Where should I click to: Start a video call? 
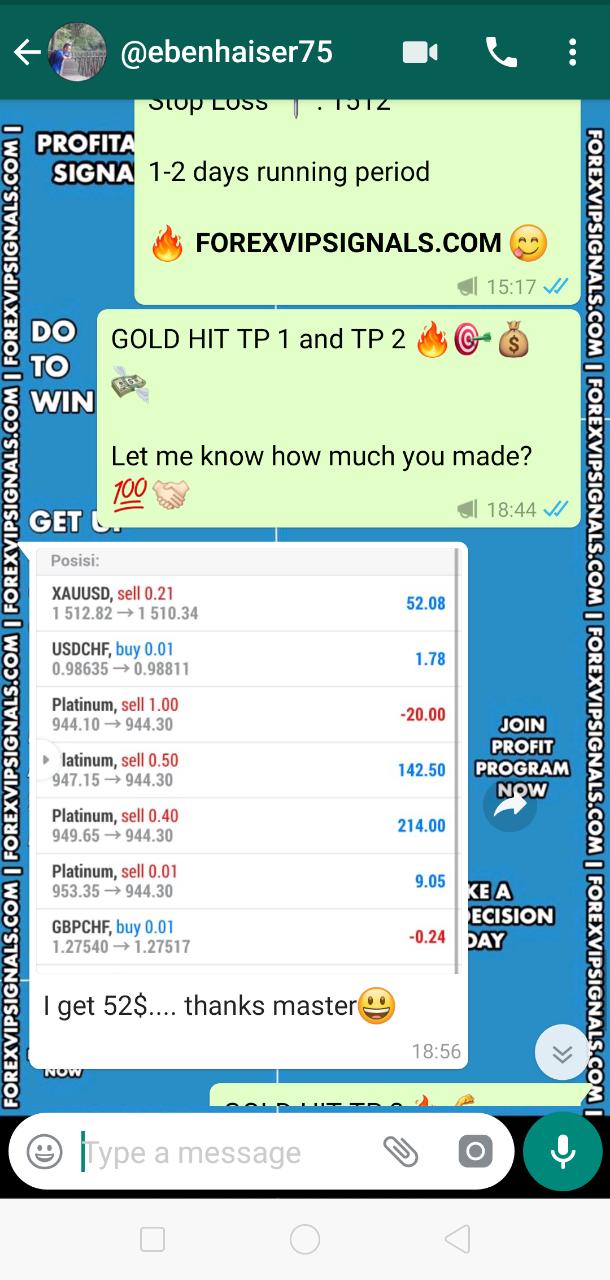coord(421,52)
